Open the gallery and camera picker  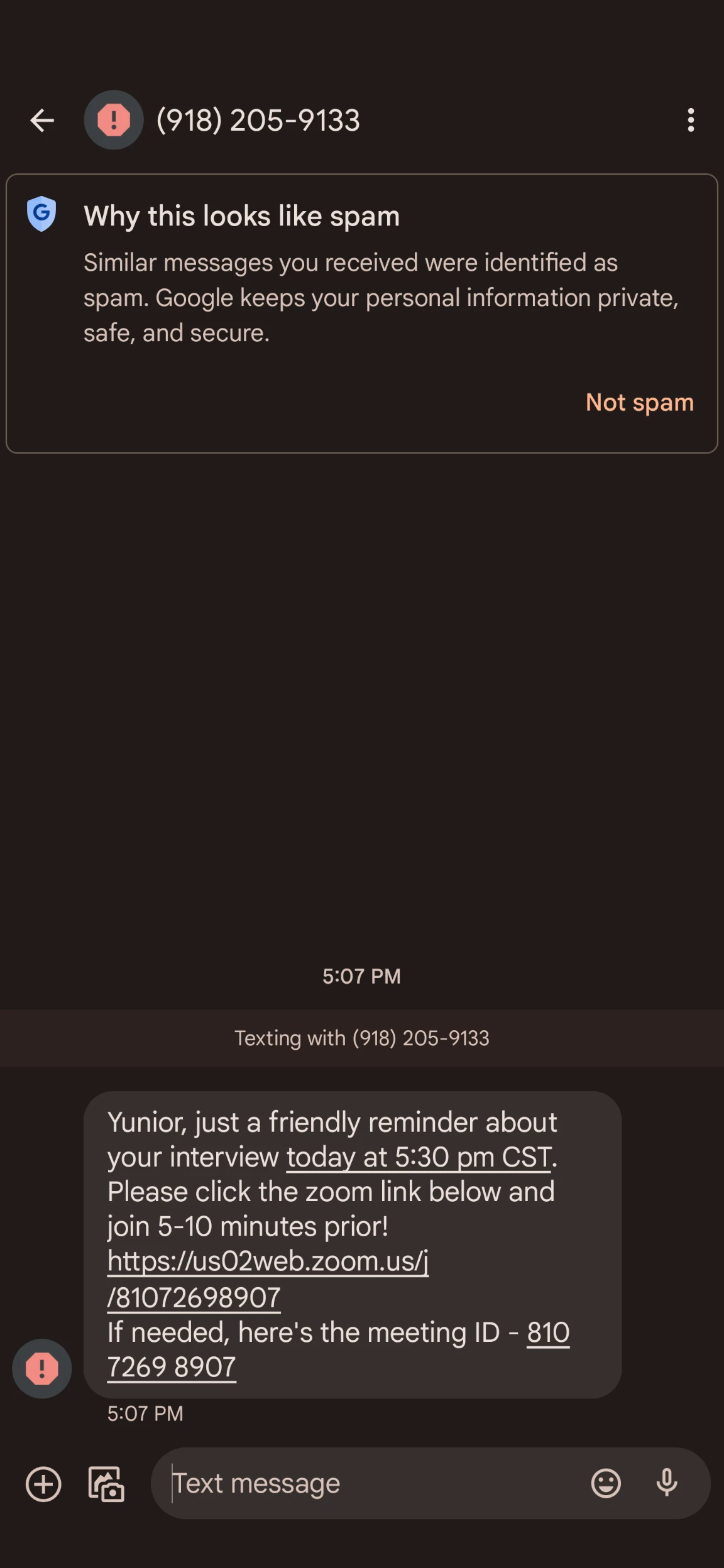click(106, 1484)
